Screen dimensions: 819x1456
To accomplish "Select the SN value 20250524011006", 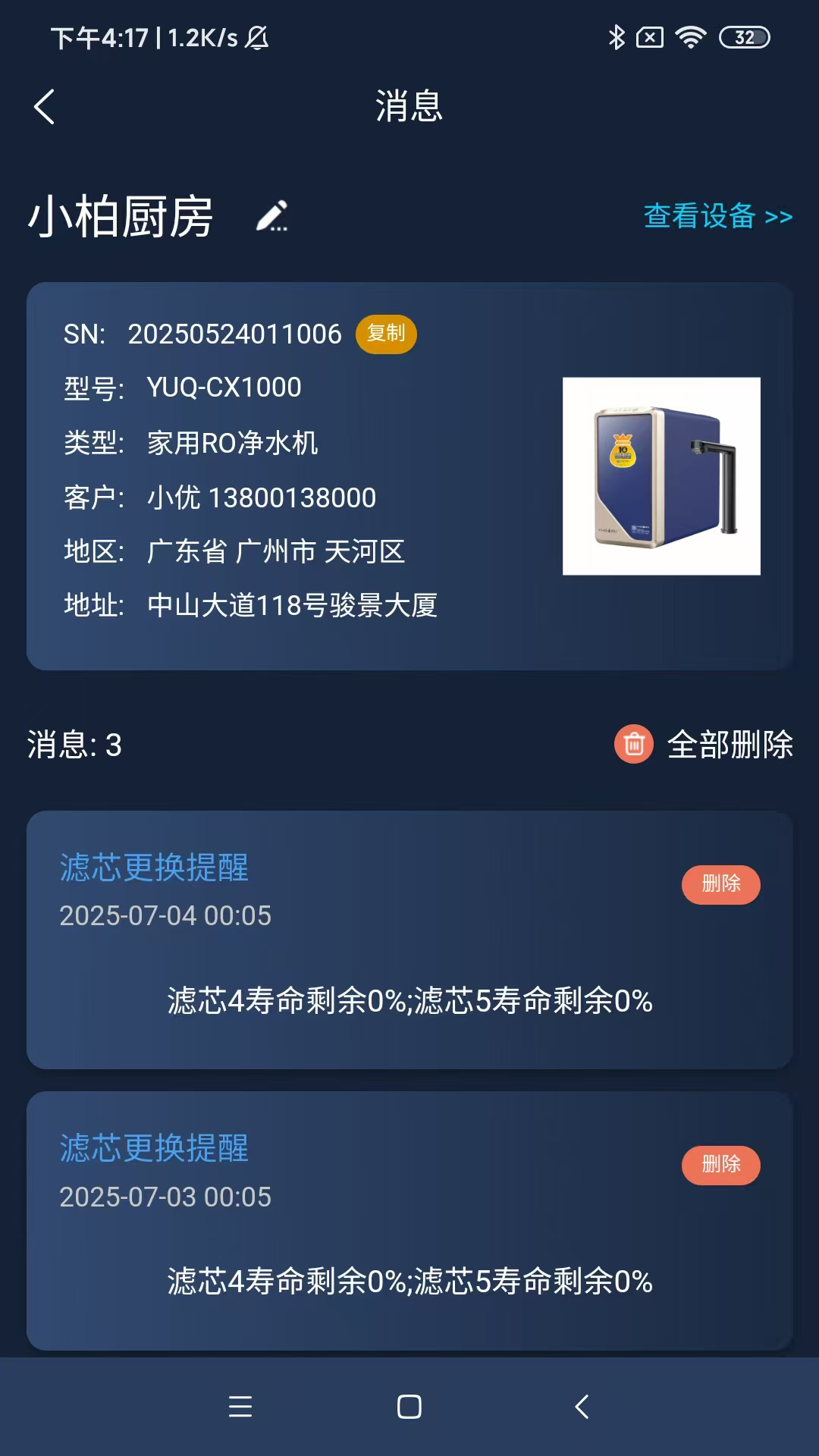I will tap(233, 332).
